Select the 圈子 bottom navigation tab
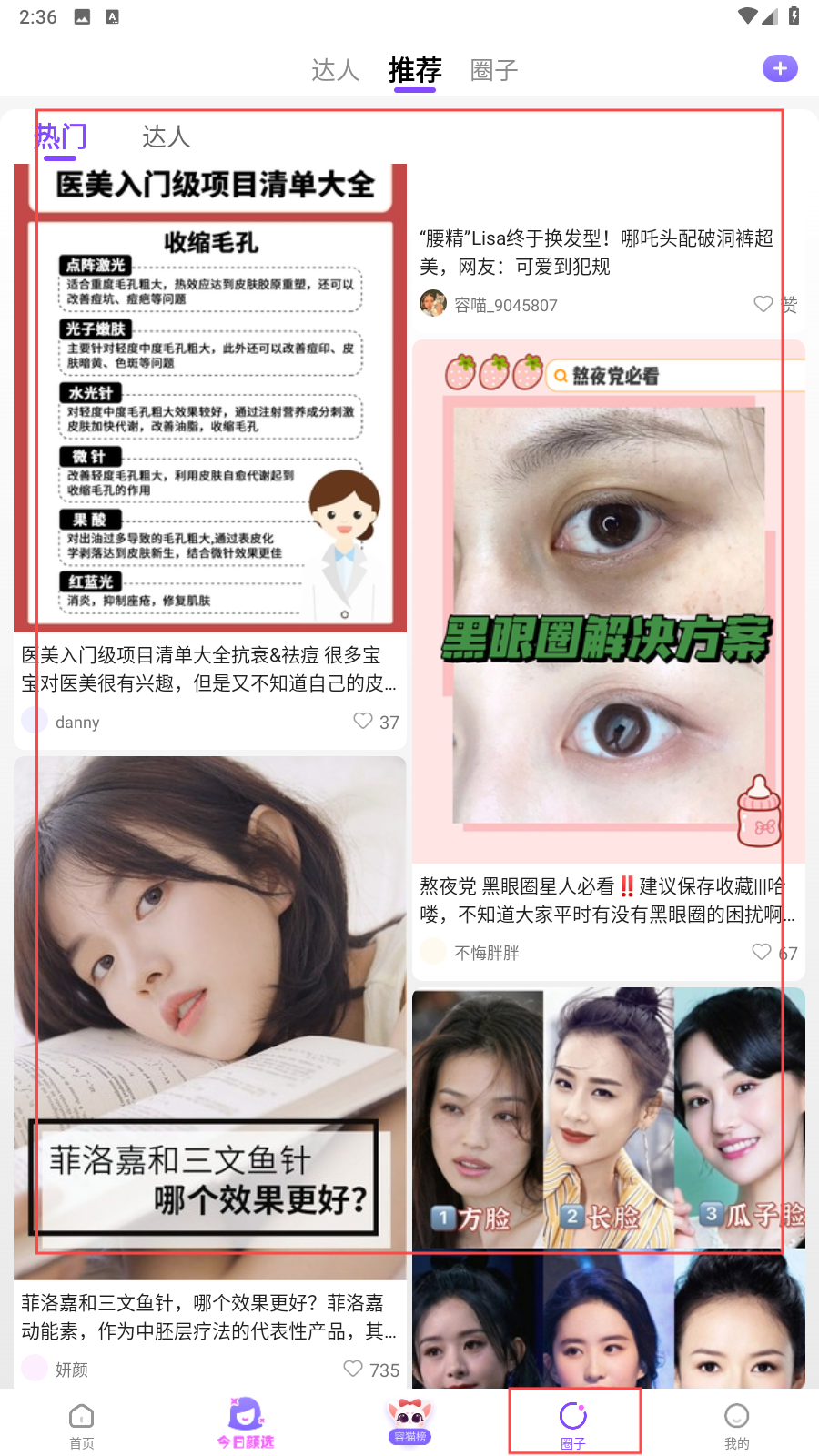This screenshot has width=819, height=1456. pos(573,1425)
